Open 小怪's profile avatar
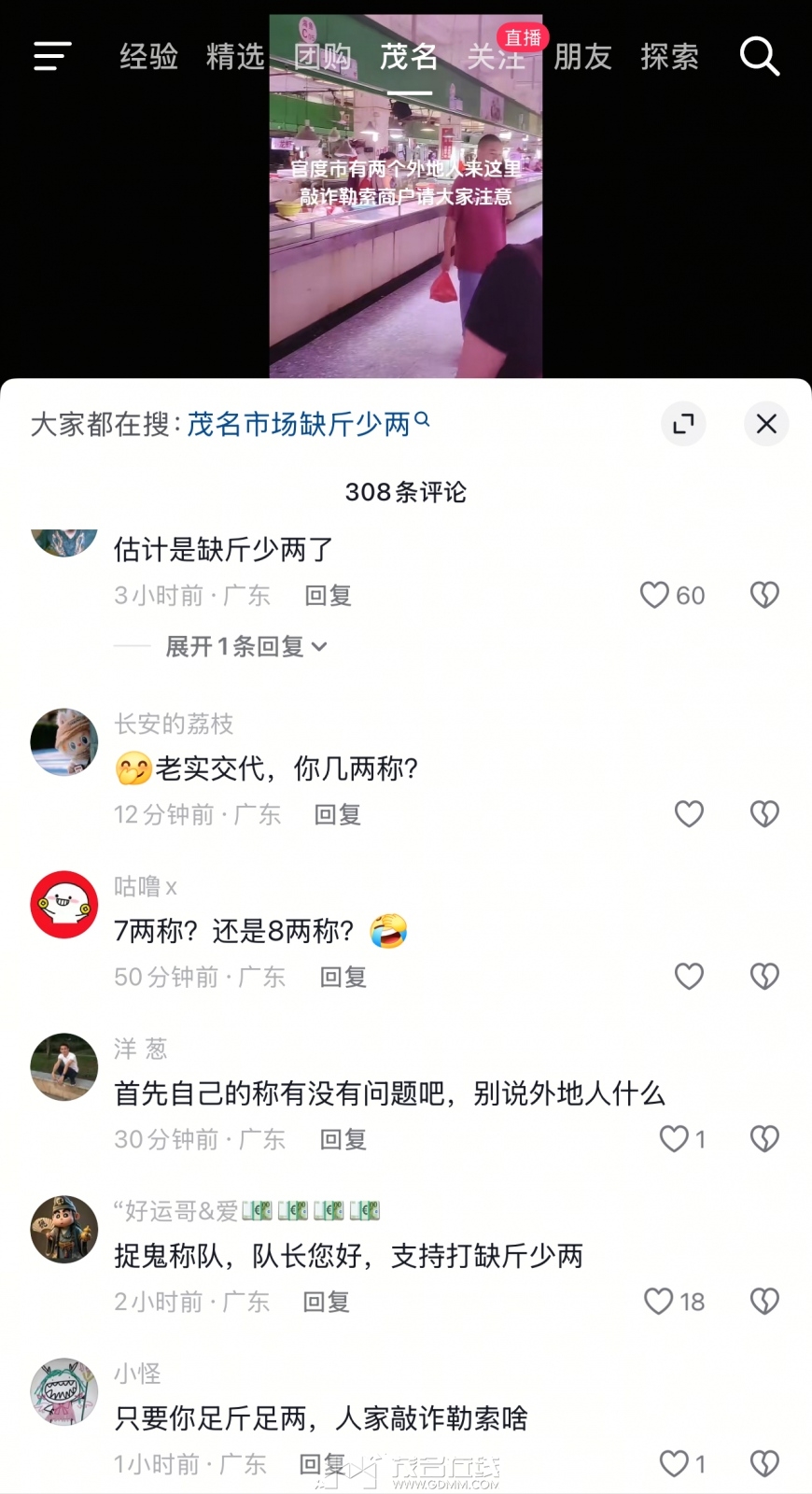 (x=64, y=1391)
